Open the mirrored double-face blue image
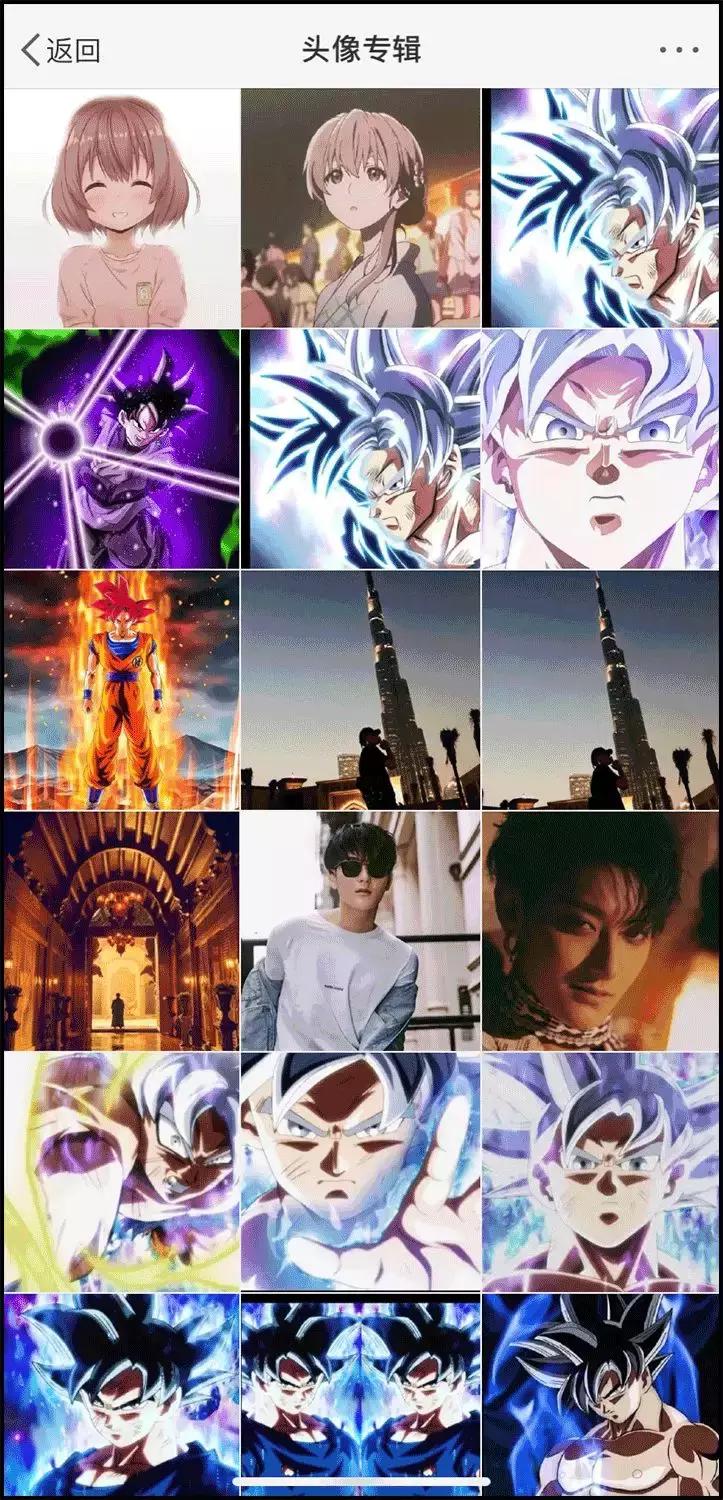Screen dimensions: 723x1500 coord(360,1395)
